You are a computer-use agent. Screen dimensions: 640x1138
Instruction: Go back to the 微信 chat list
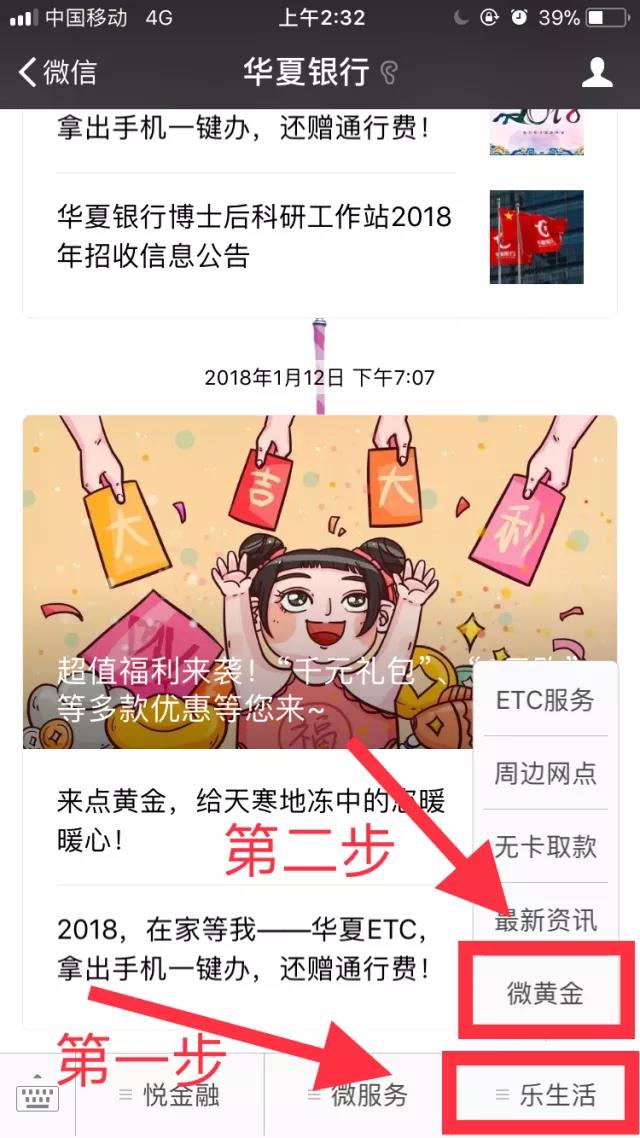[x=58, y=72]
